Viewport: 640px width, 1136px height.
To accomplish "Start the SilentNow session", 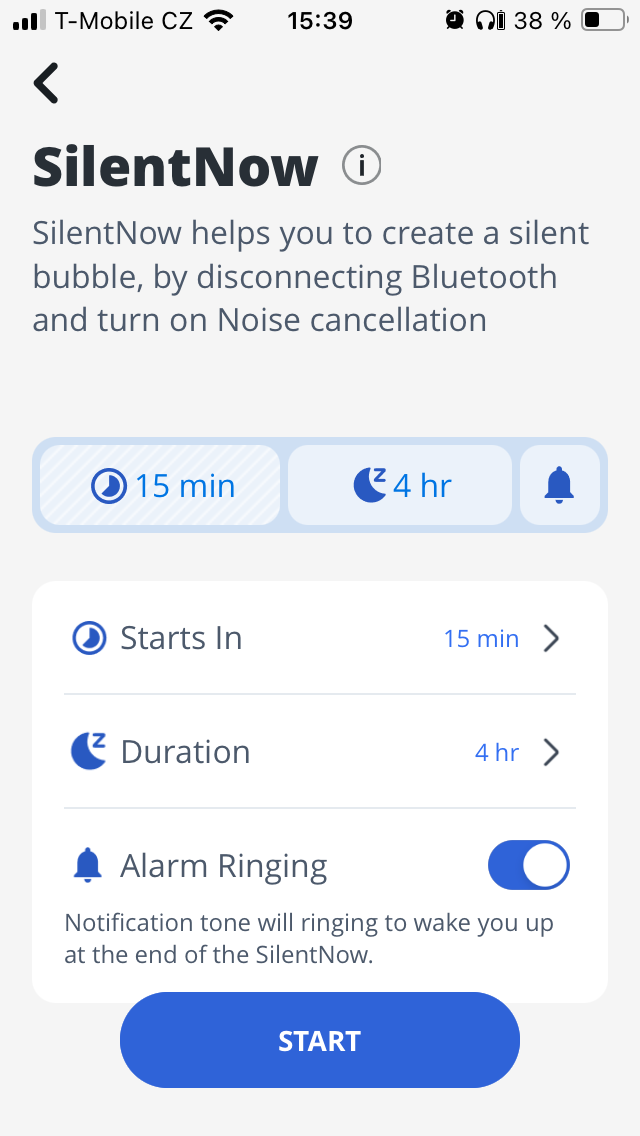I will point(320,1040).
